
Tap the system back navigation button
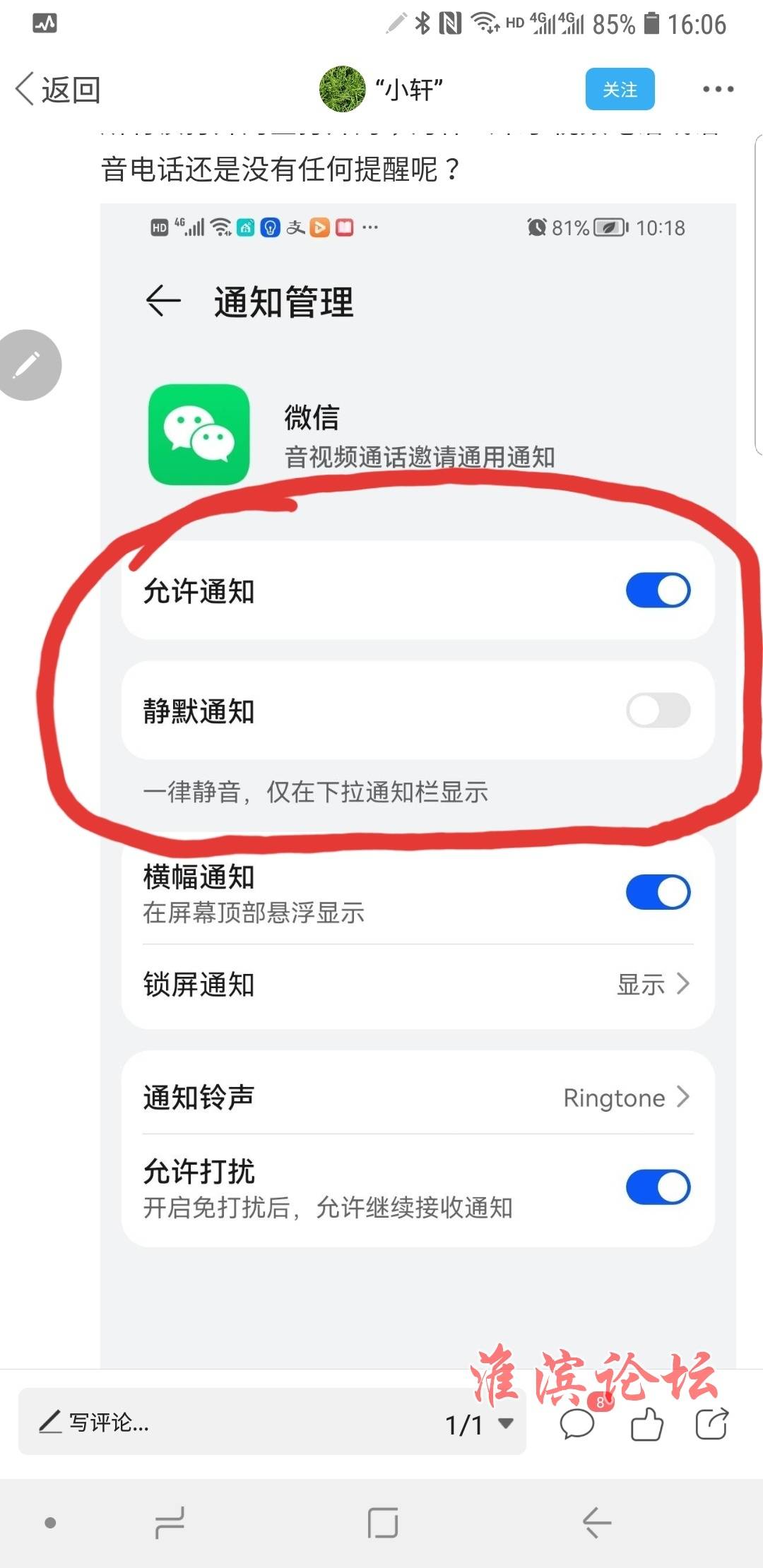(x=597, y=1522)
